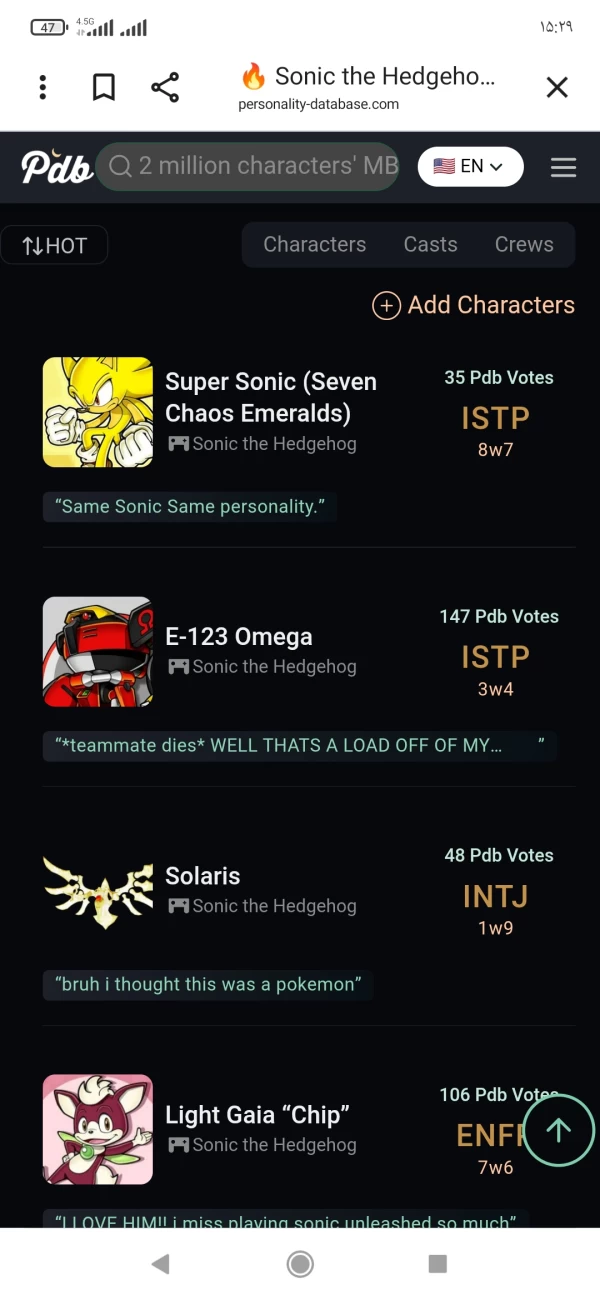Tap the 2 million characters search box
The width and height of the screenshot is (600, 1300).
250,166
